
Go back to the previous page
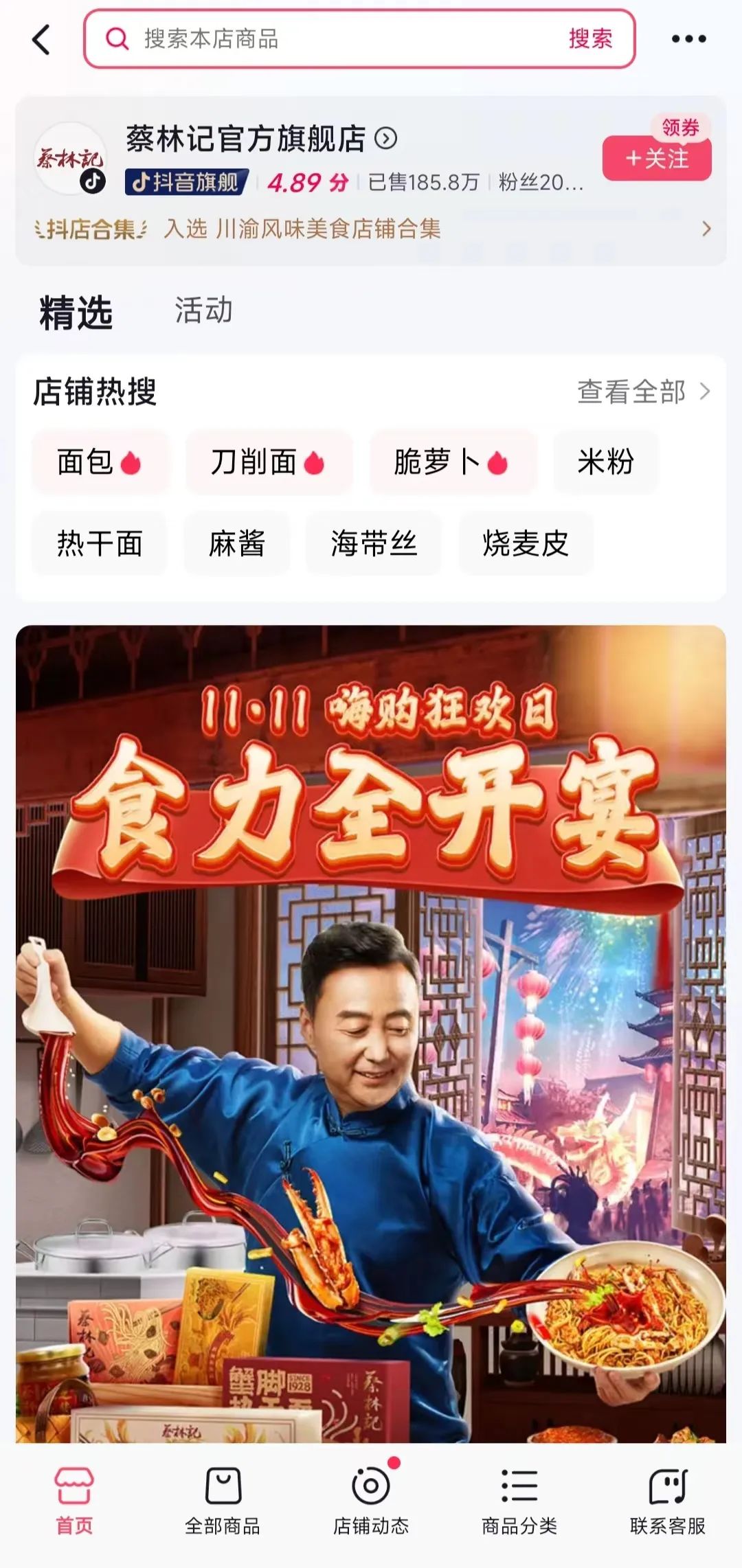[41, 39]
